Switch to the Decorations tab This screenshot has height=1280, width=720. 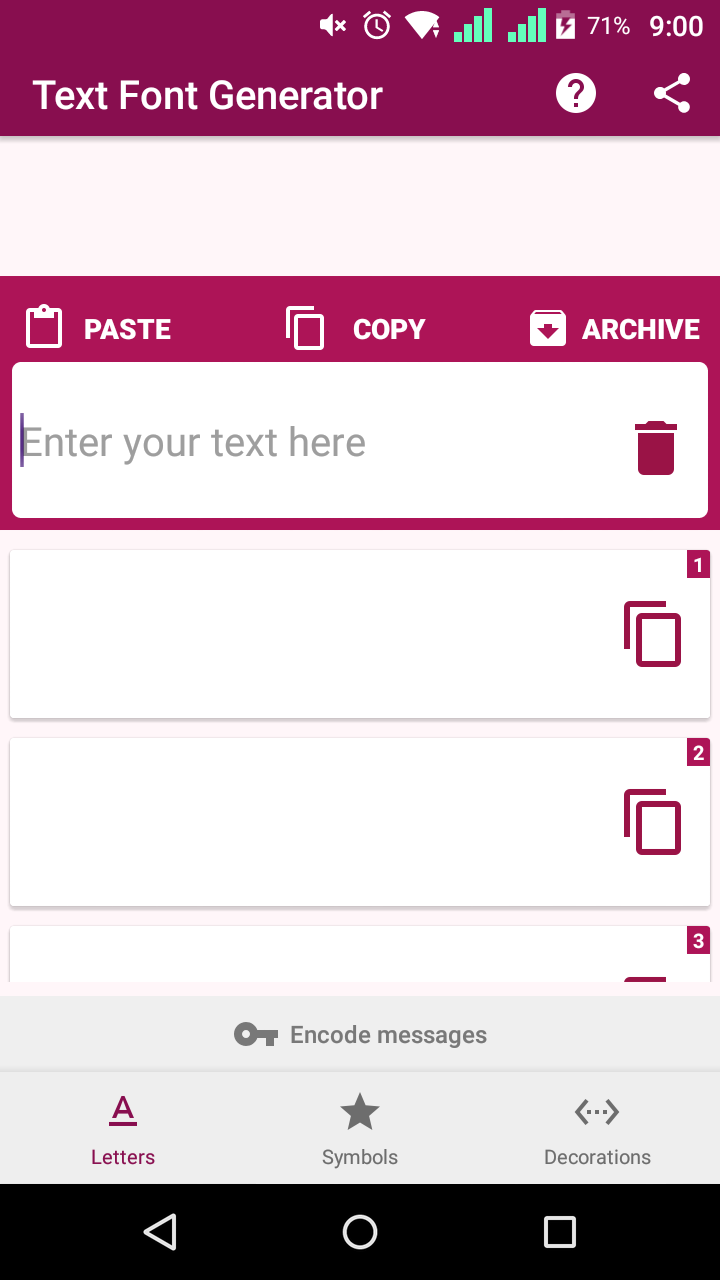597,1130
